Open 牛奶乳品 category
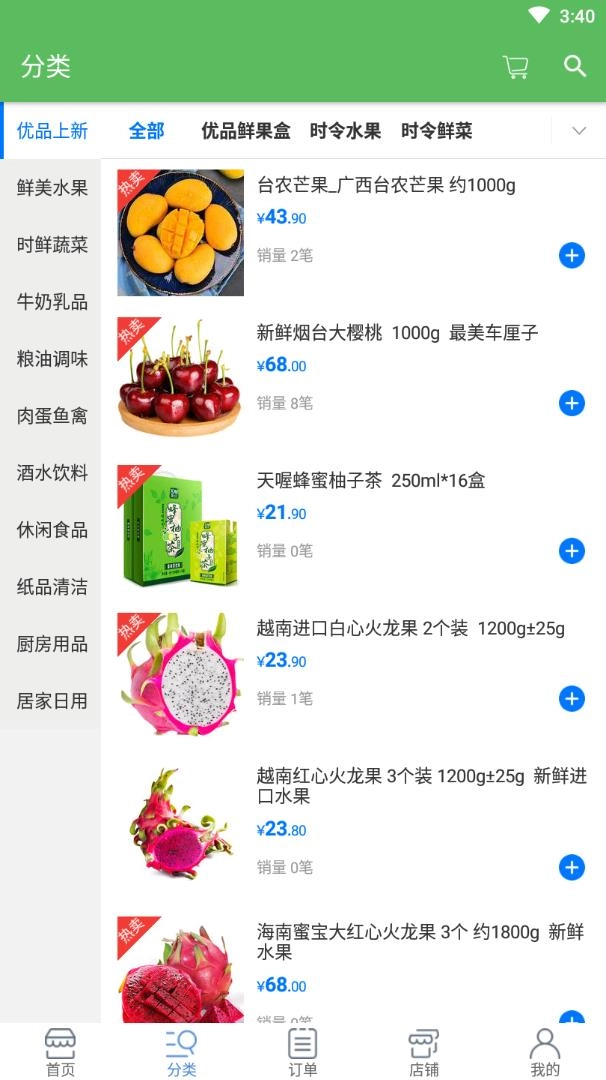This screenshot has width=606, height=1080. (x=52, y=302)
